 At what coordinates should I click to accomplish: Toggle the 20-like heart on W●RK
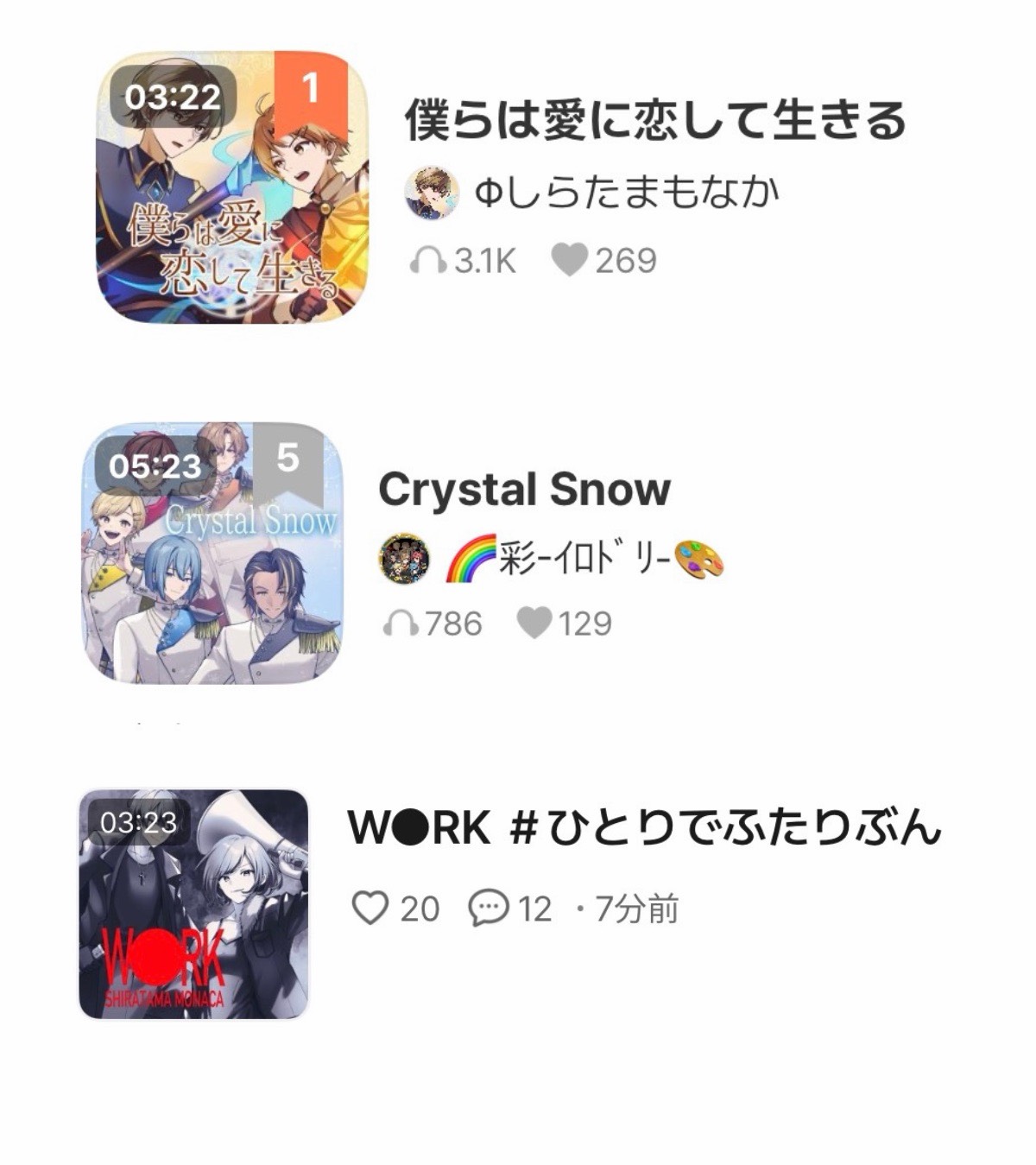pos(373,909)
